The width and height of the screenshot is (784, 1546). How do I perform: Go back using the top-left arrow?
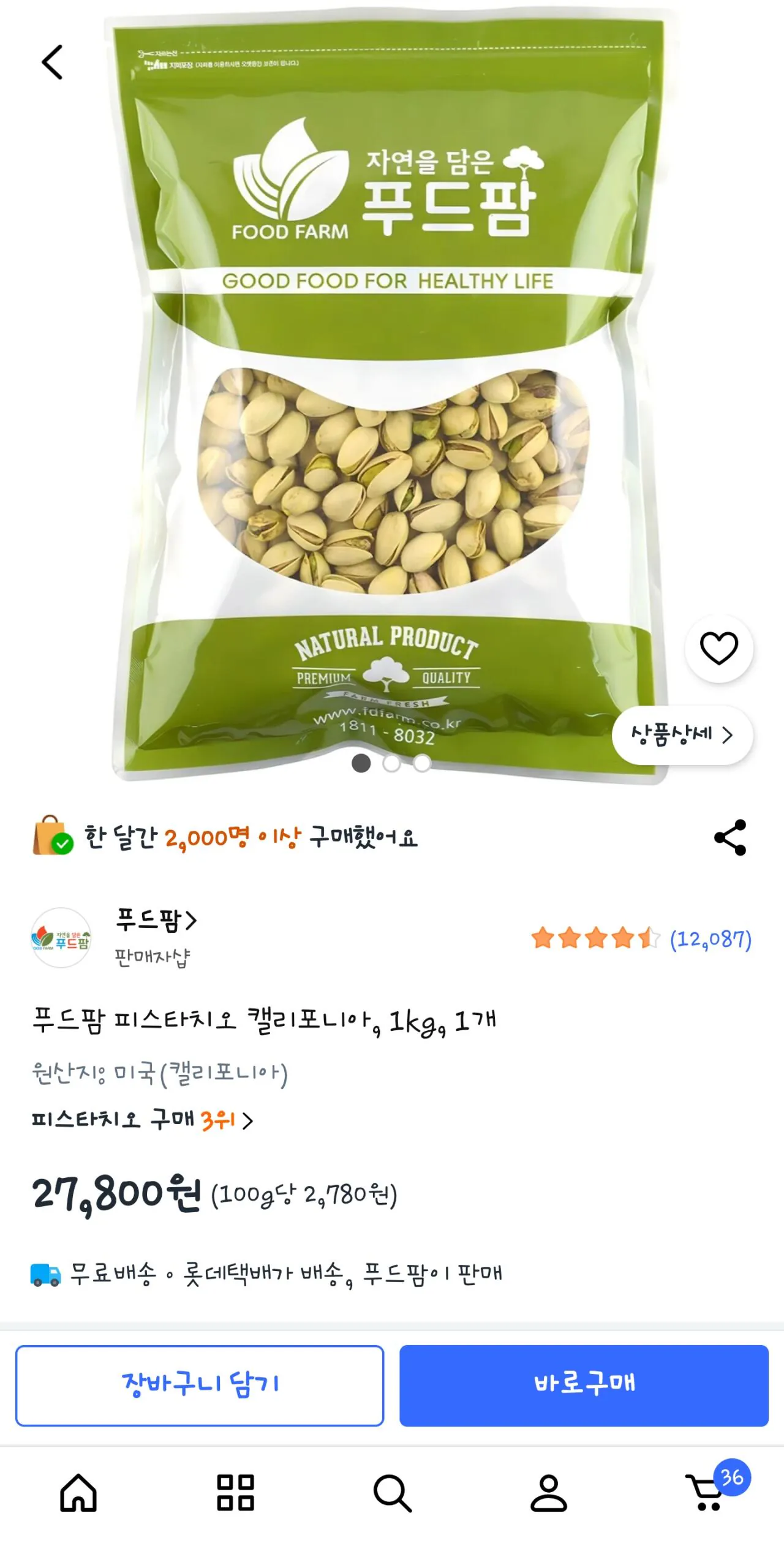point(53,62)
